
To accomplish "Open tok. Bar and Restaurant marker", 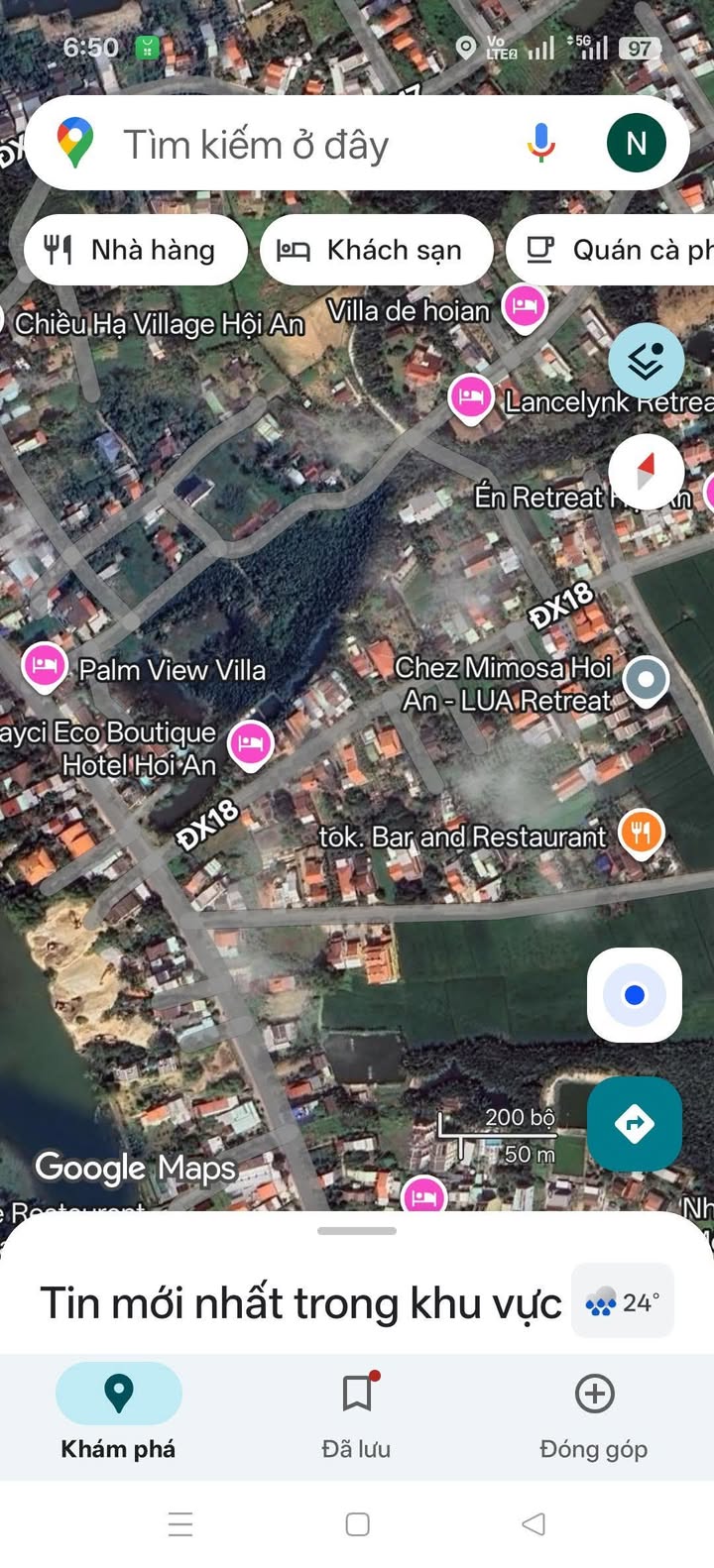I will click(x=641, y=832).
